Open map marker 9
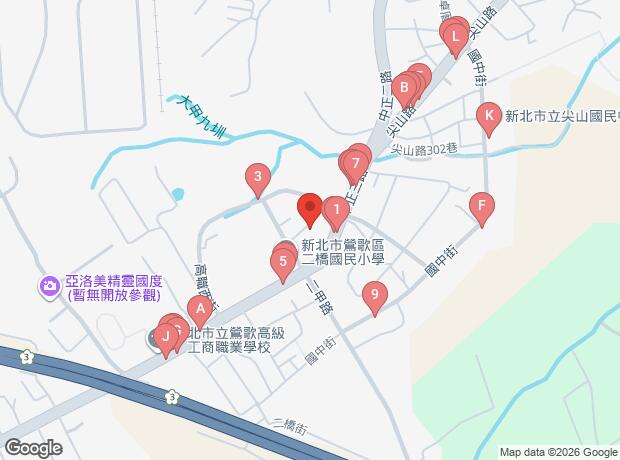Image resolution: width=620 pixels, height=460 pixels. (374, 295)
